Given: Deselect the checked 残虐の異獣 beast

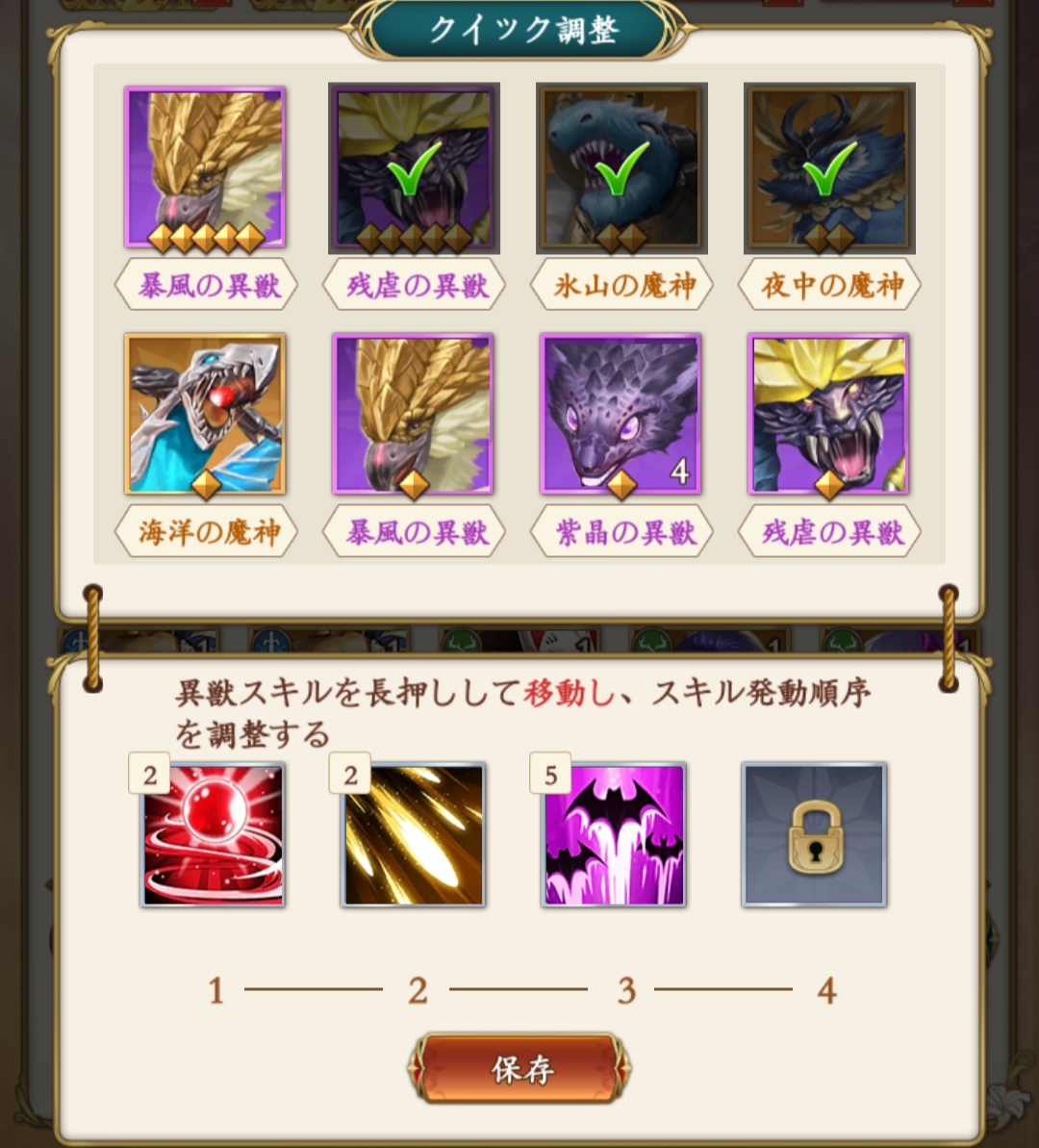Looking at the screenshot, I should click(x=413, y=166).
